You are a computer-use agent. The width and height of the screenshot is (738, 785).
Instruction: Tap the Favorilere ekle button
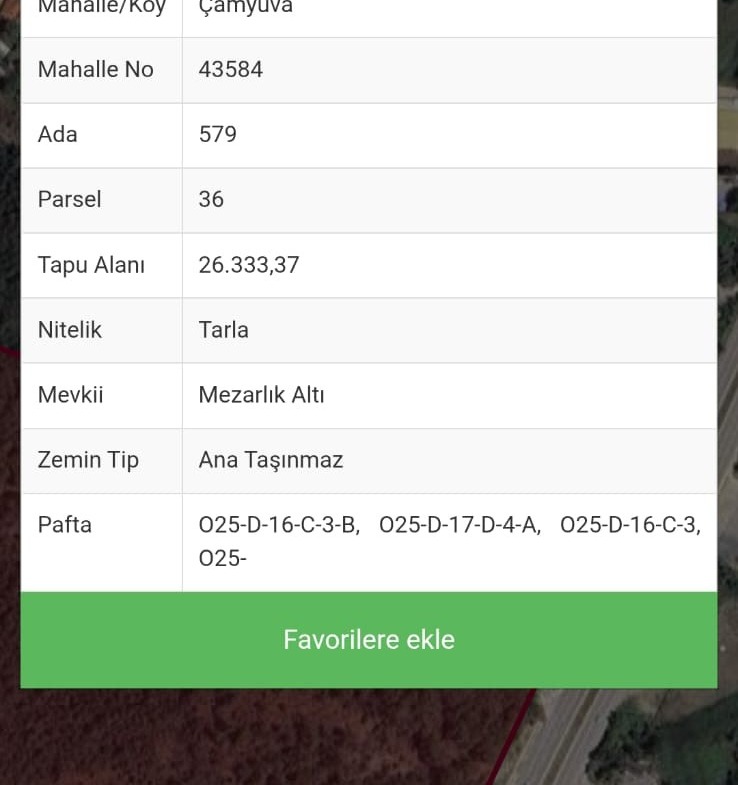point(369,640)
